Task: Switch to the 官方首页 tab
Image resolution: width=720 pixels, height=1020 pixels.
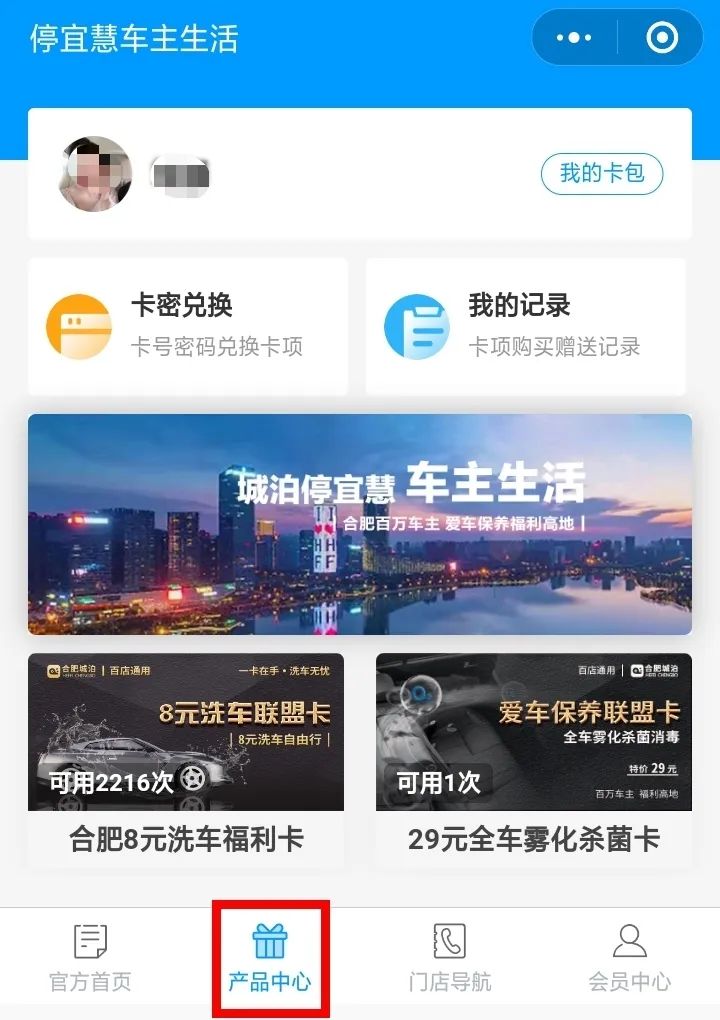Action: (90, 958)
